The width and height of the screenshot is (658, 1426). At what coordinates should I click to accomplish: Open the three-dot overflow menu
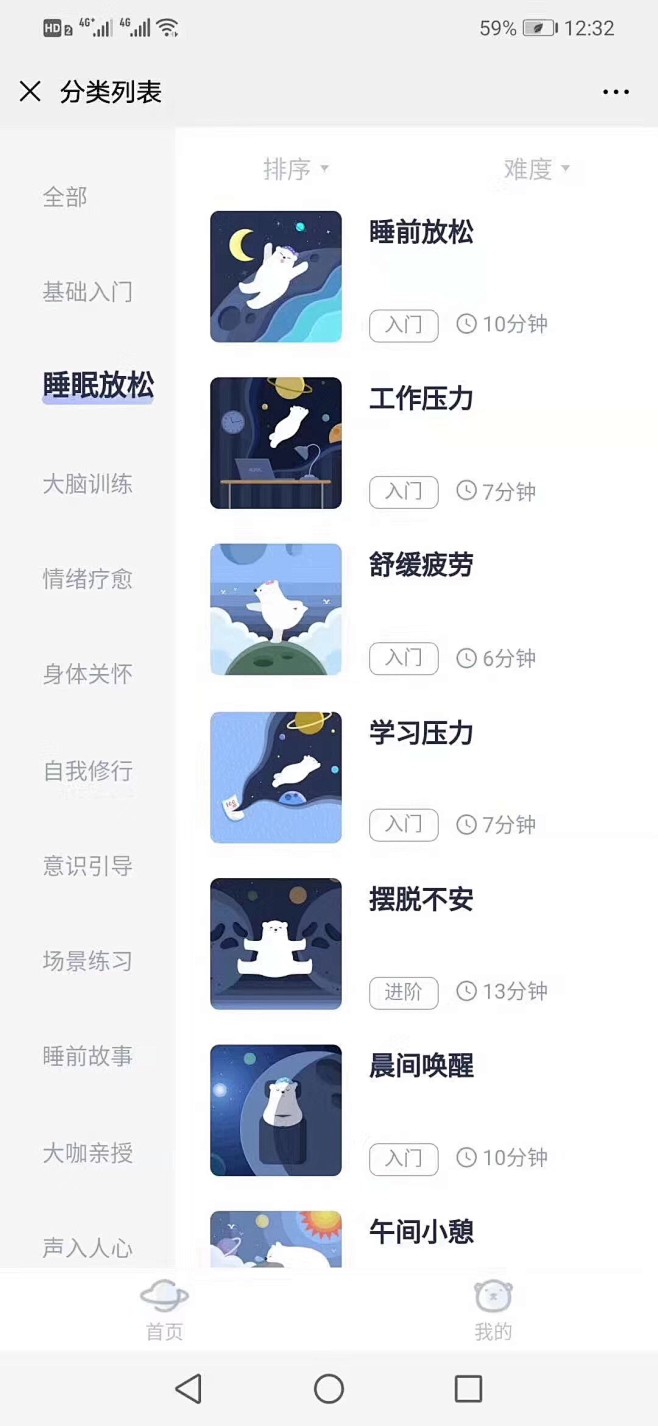[615, 92]
